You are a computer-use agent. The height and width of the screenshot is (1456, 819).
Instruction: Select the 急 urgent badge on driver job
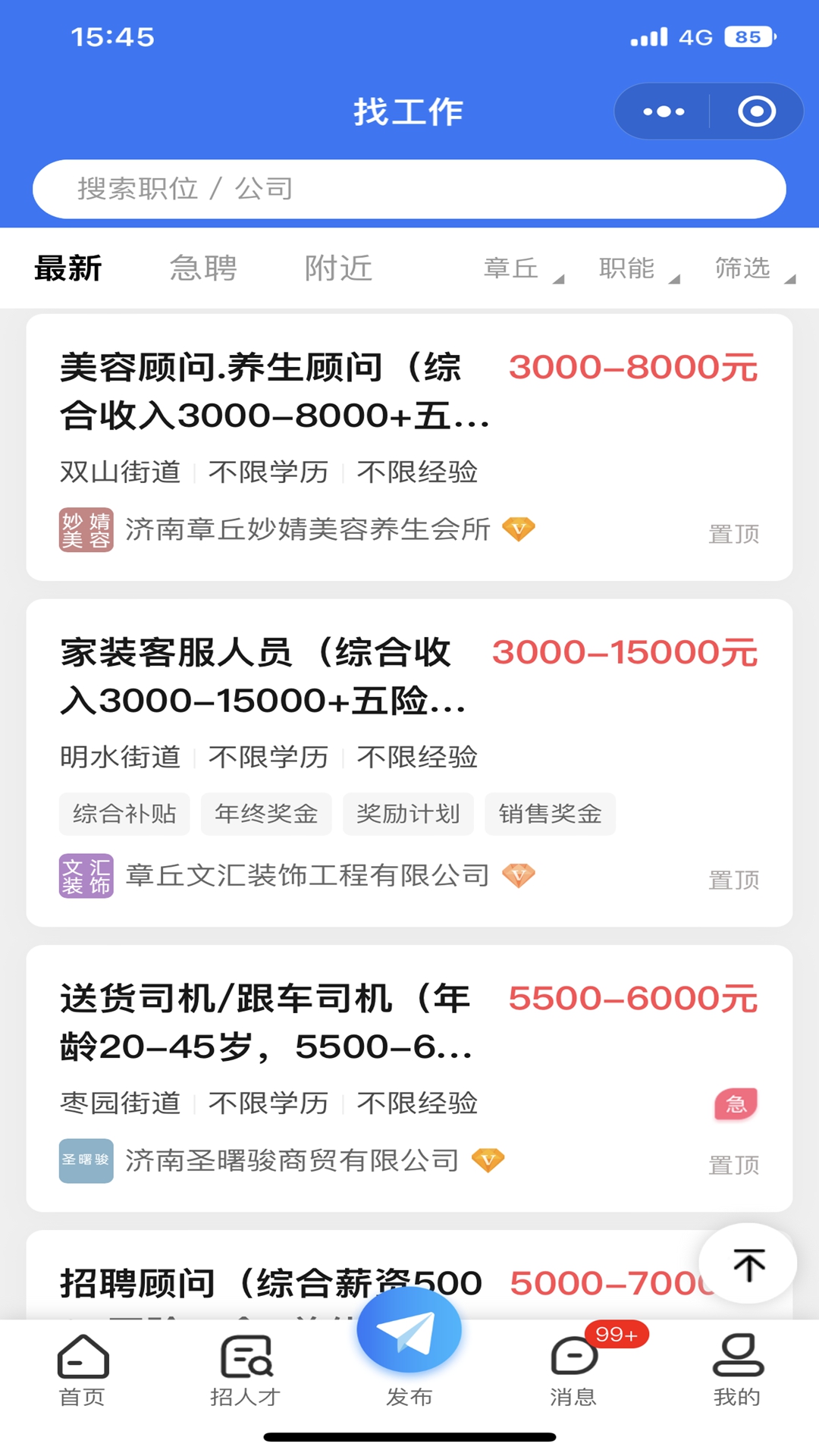point(734,1103)
